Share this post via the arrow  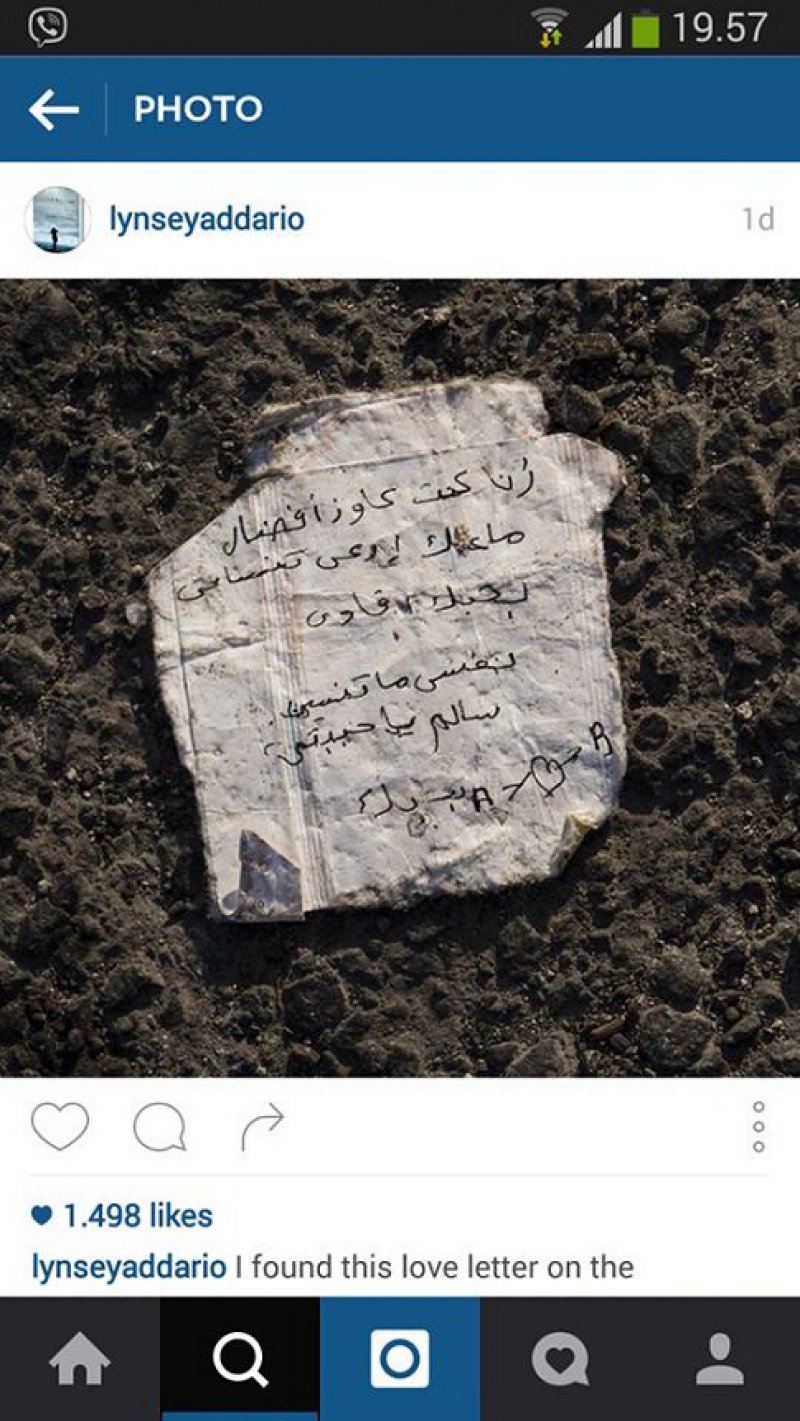tap(262, 1128)
